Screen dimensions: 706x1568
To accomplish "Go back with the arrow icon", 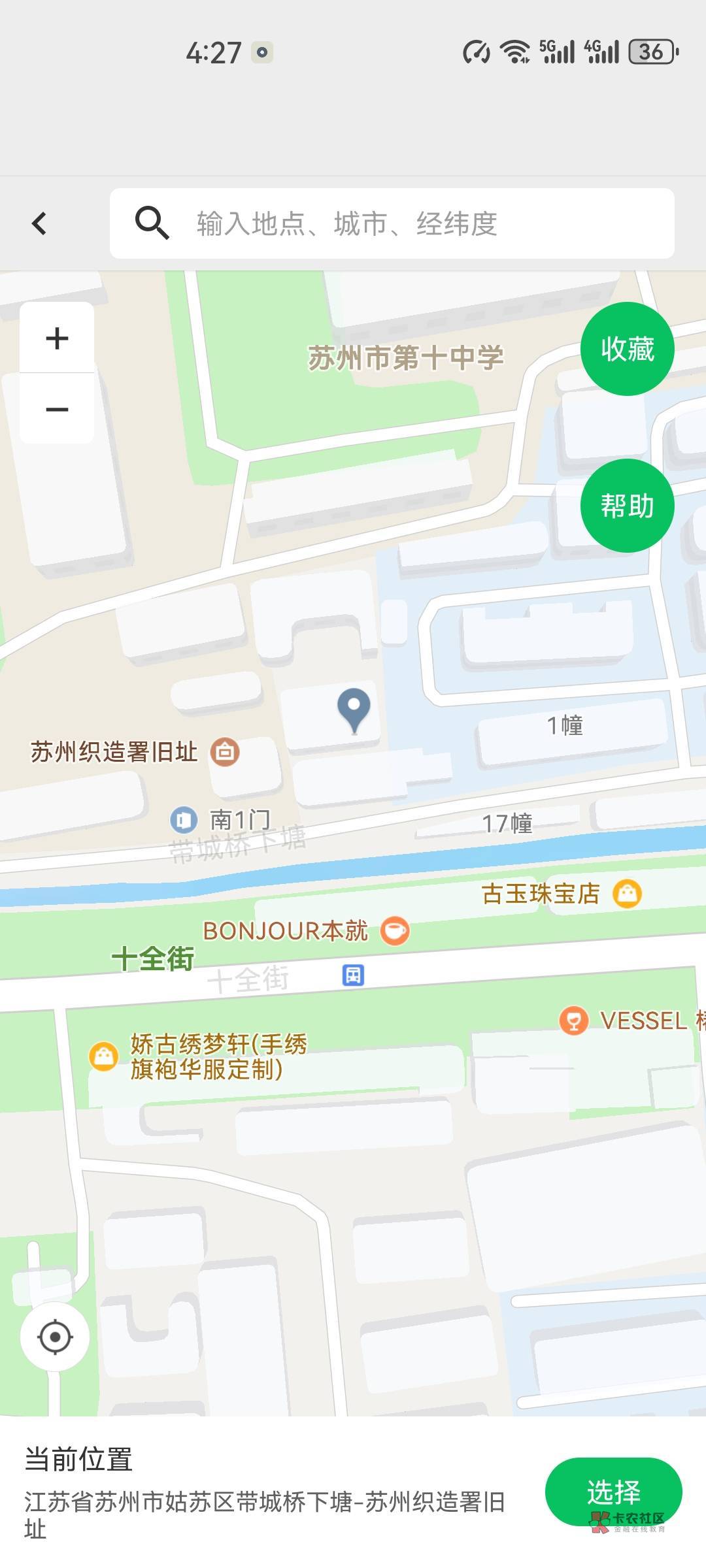I will pos(39,223).
